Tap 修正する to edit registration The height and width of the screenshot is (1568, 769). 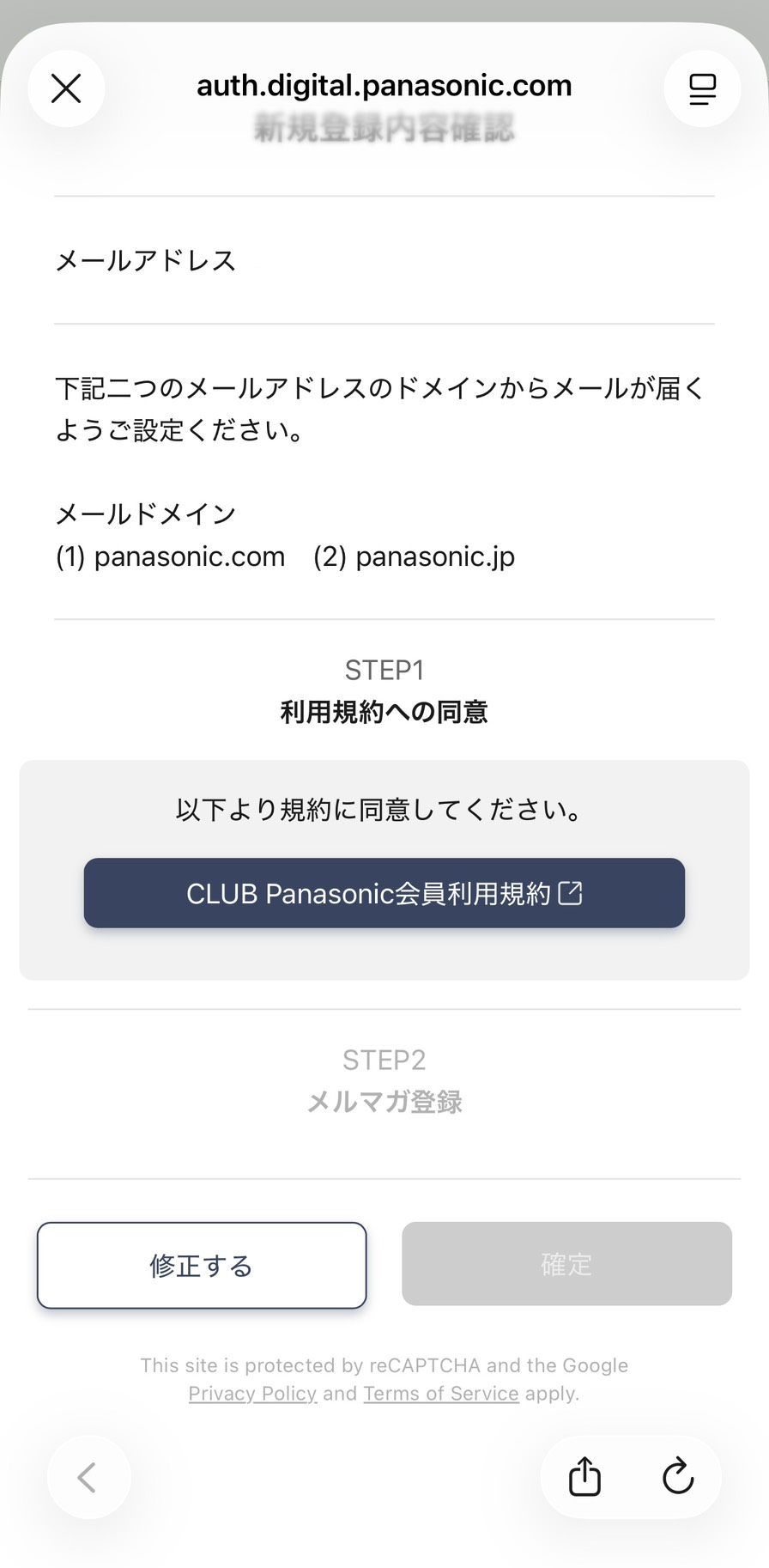coord(202,1265)
